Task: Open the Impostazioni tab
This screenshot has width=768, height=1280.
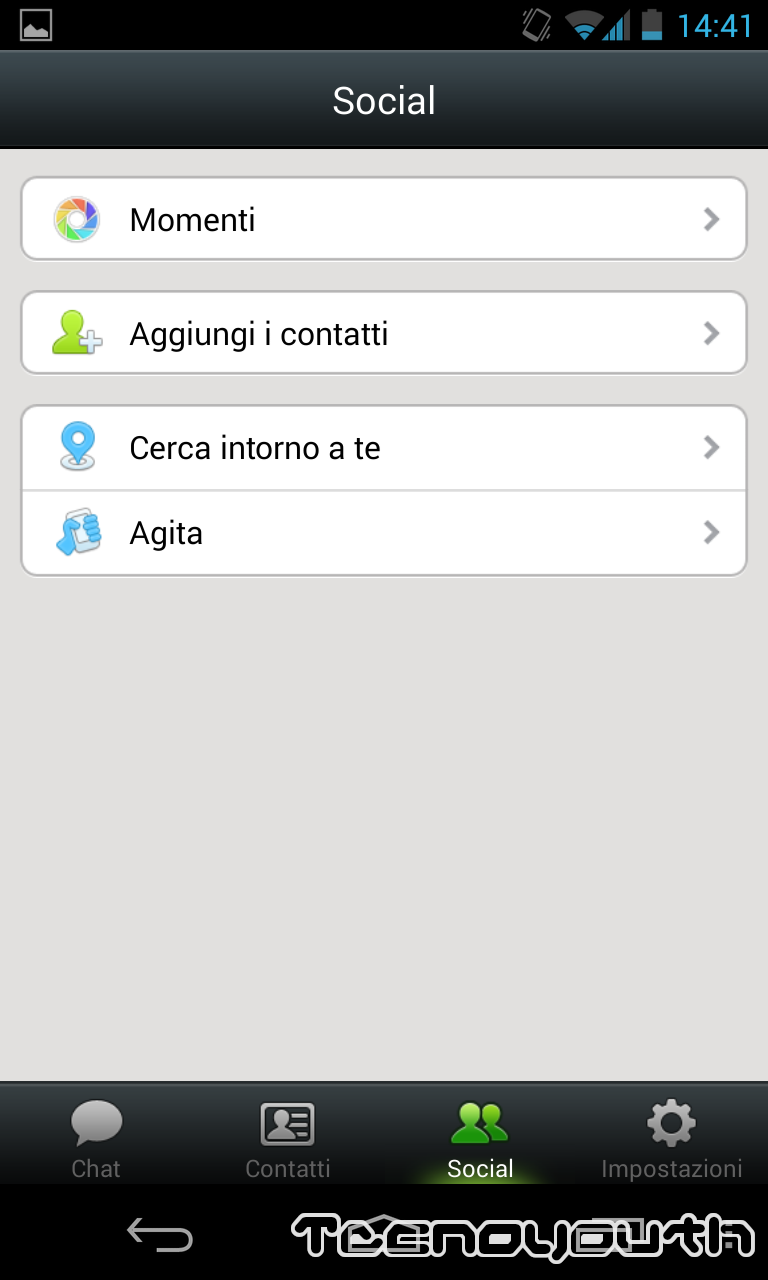Action: [x=672, y=1135]
